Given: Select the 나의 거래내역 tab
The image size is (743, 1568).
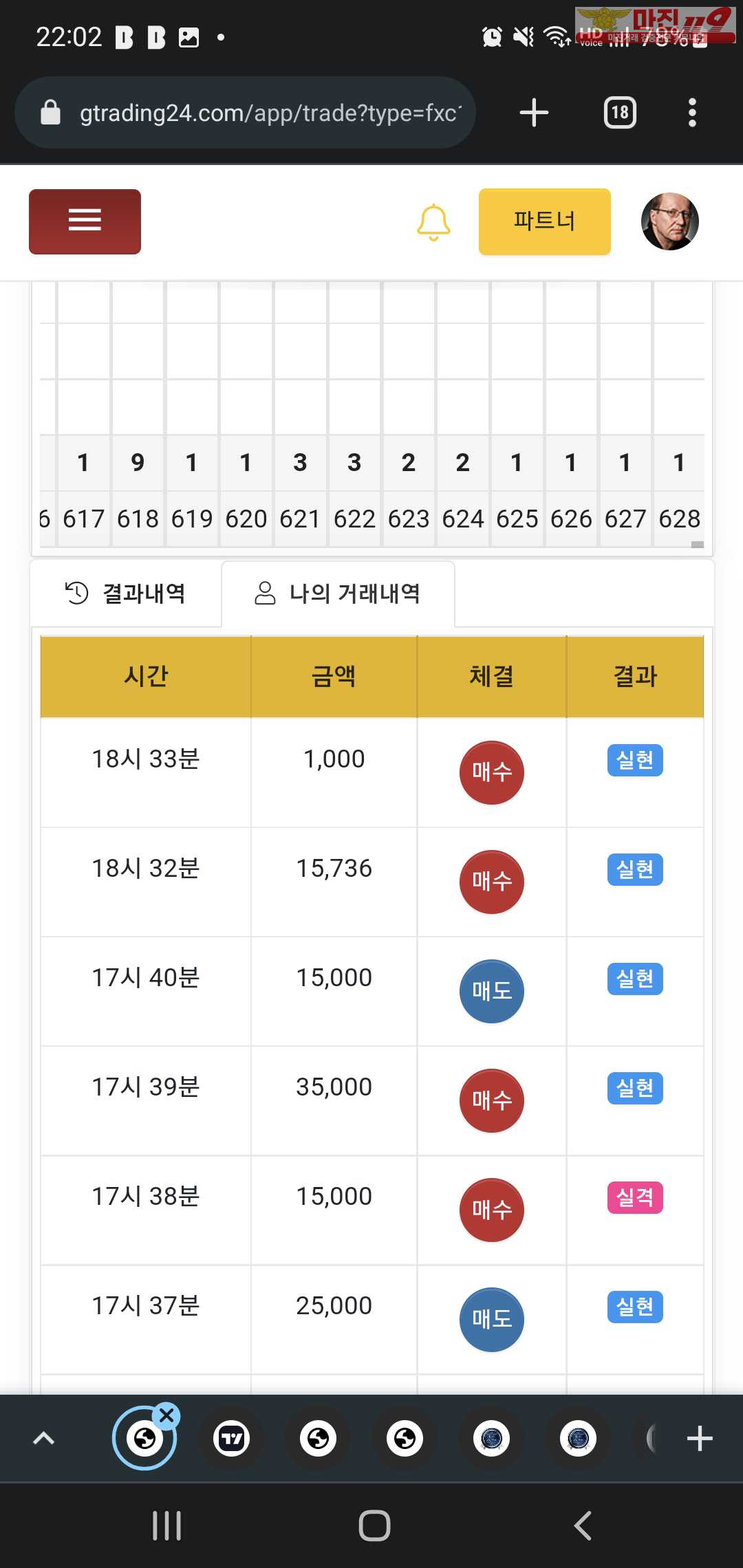Looking at the screenshot, I should tap(338, 593).
